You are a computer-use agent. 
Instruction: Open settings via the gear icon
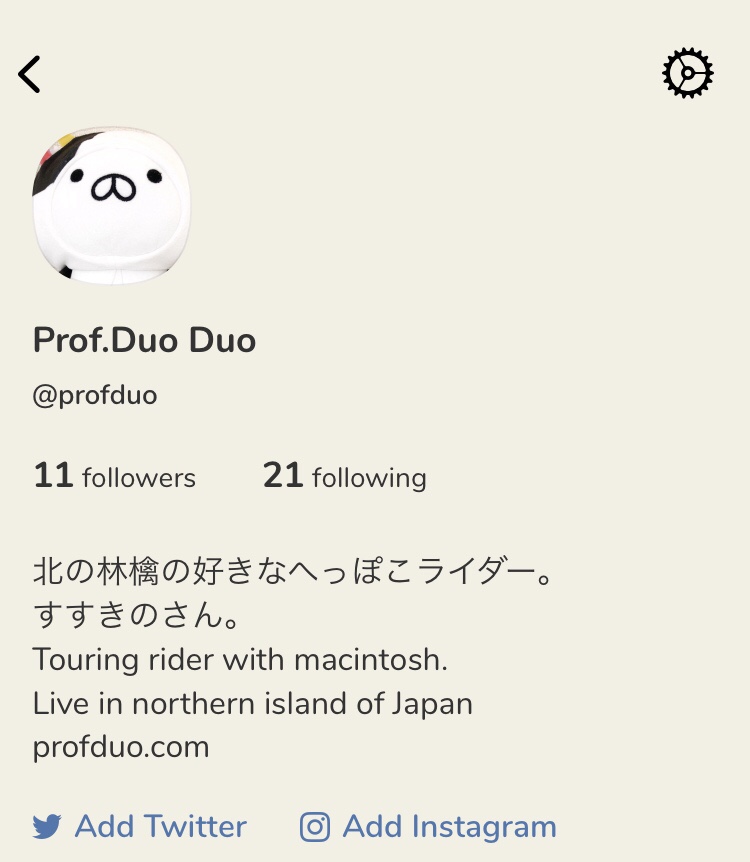click(687, 74)
